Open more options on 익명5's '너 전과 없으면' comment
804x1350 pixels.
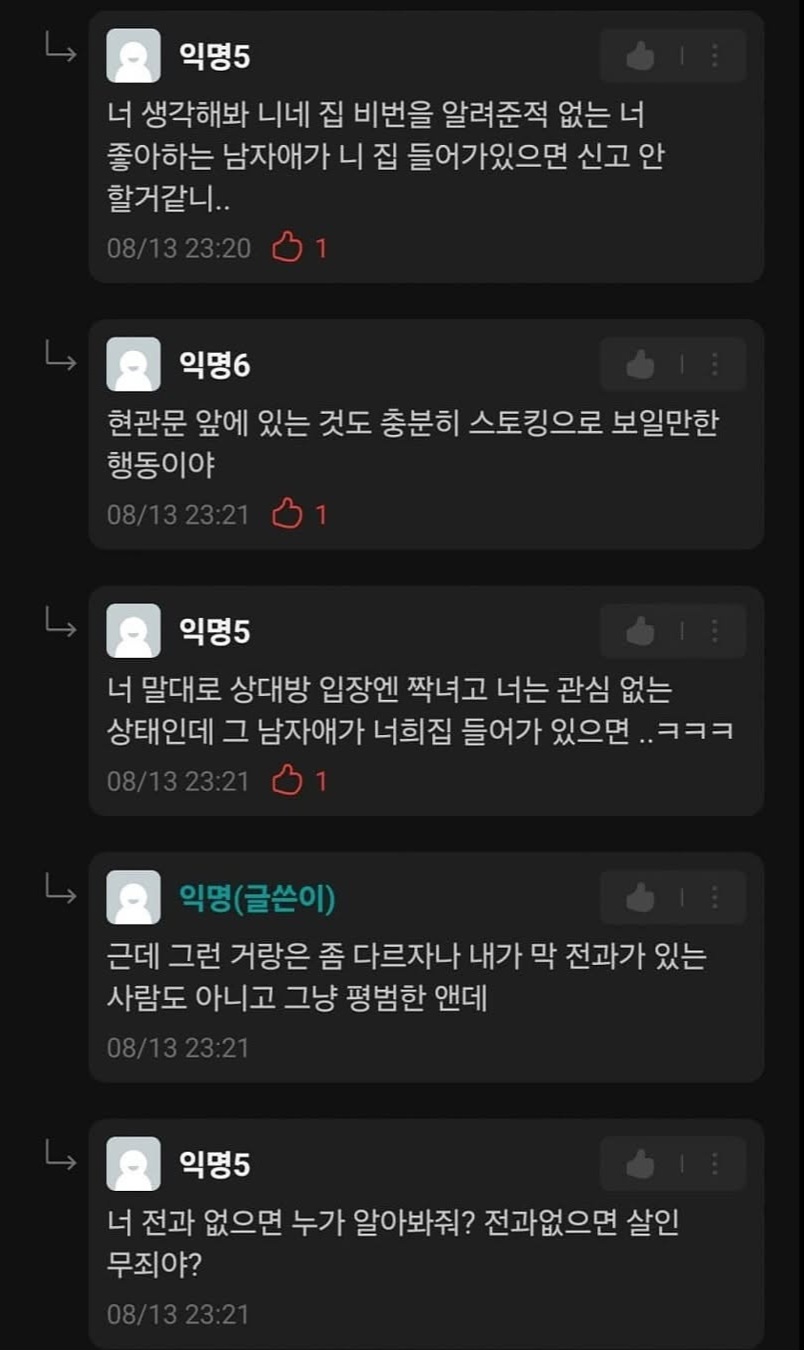coord(714,1164)
